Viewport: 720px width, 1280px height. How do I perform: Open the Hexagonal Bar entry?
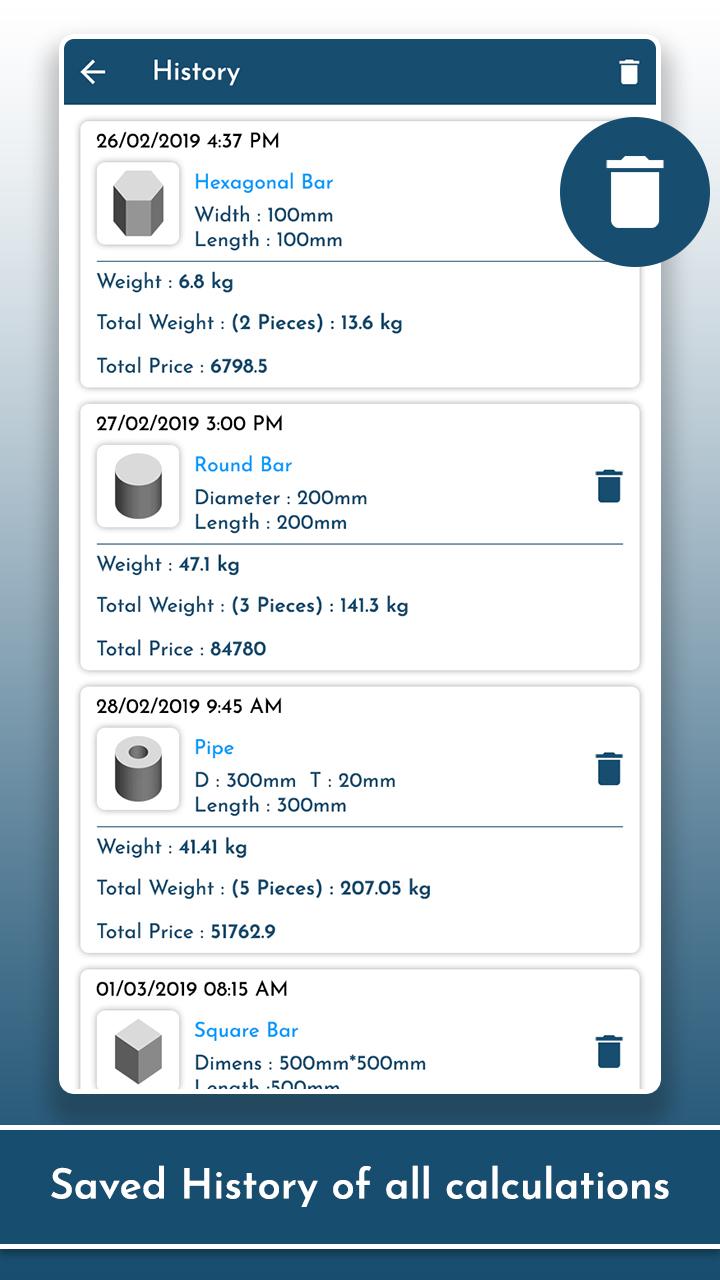click(x=264, y=182)
